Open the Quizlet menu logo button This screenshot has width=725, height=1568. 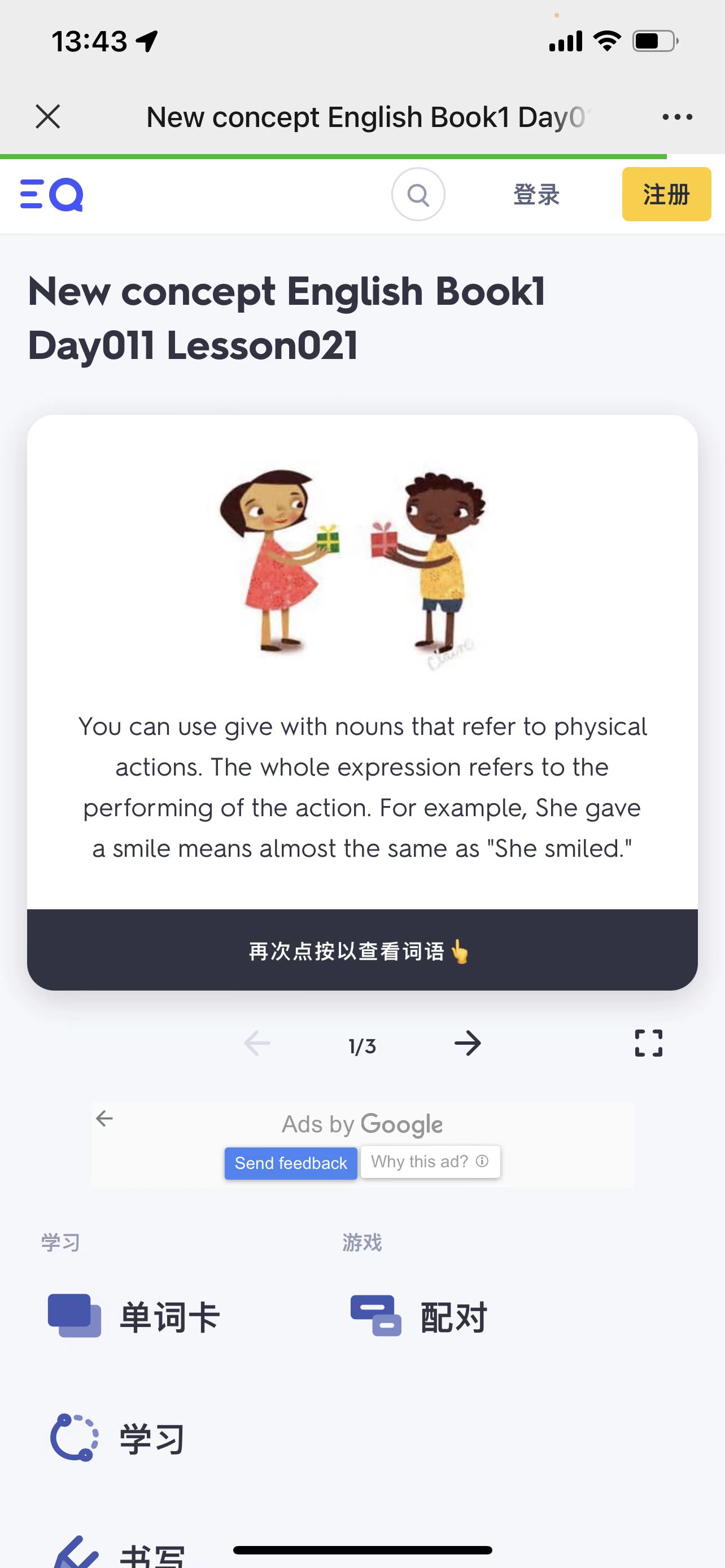(x=52, y=195)
